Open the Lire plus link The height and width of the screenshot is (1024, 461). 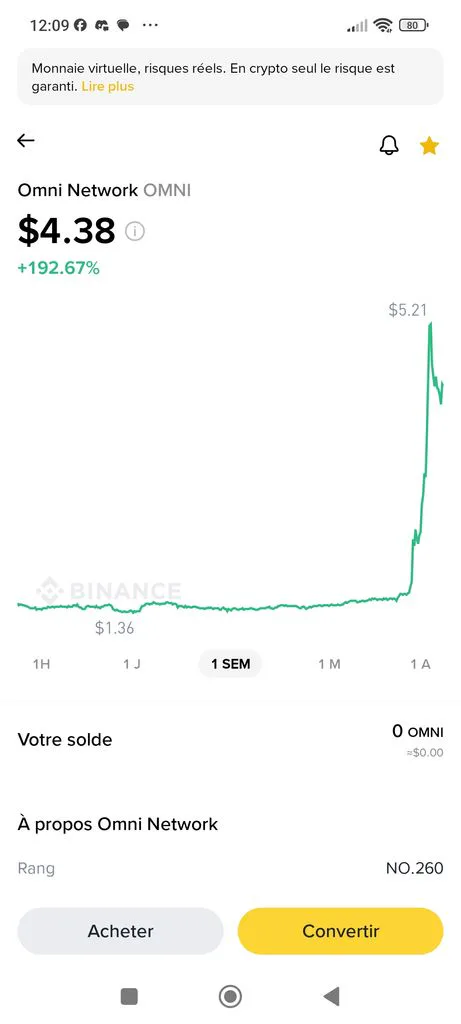(108, 86)
